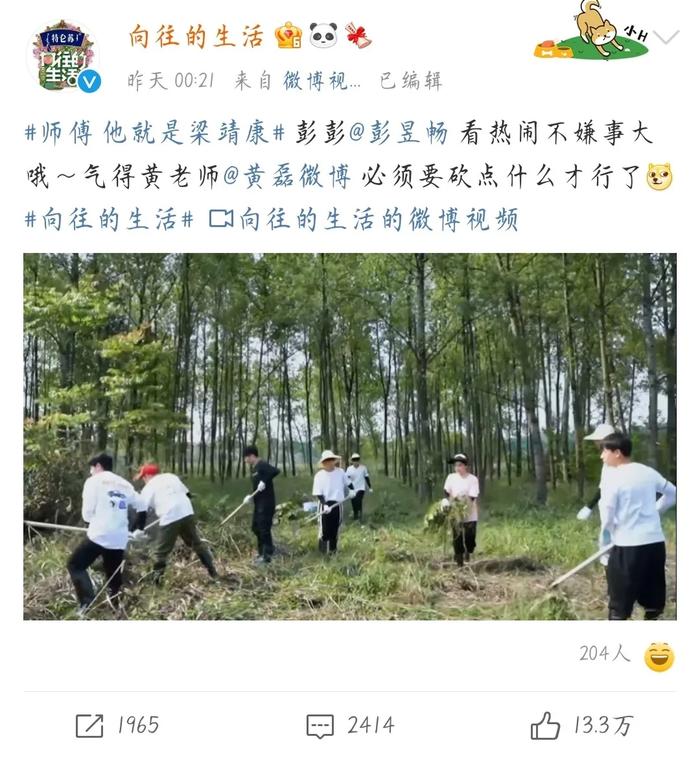Repost this post with 1965 shares
The width and height of the screenshot is (700, 760).
click(x=118, y=726)
